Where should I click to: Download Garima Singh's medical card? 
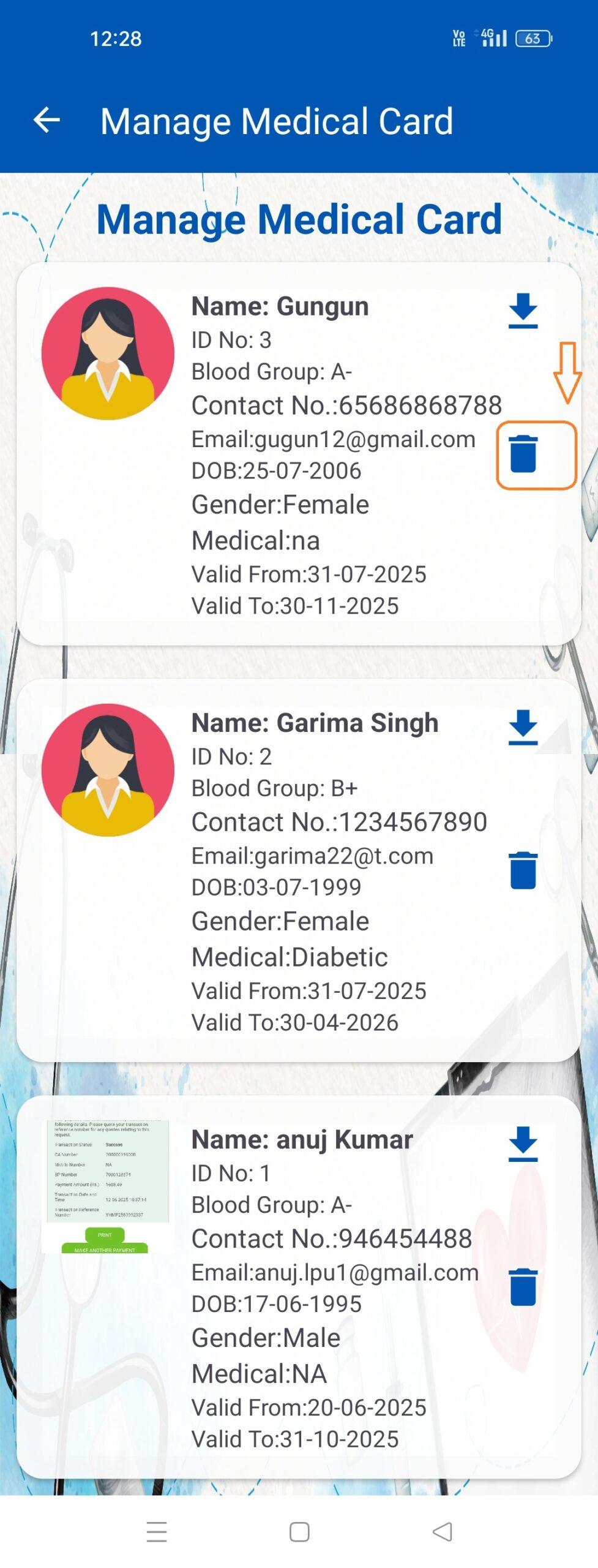coord(523,726)
